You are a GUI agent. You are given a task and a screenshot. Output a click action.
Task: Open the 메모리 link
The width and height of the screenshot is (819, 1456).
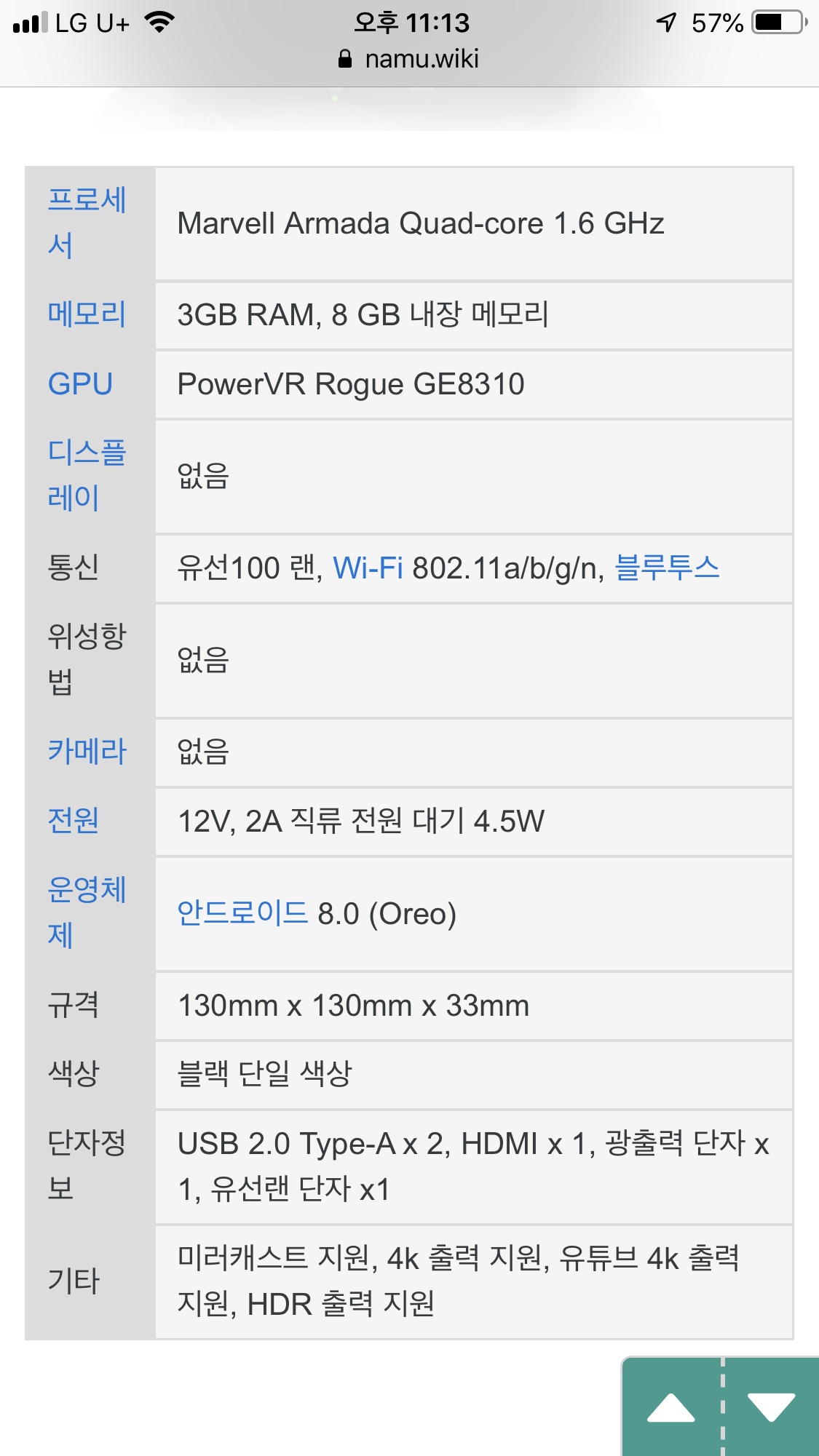(87, 314)
